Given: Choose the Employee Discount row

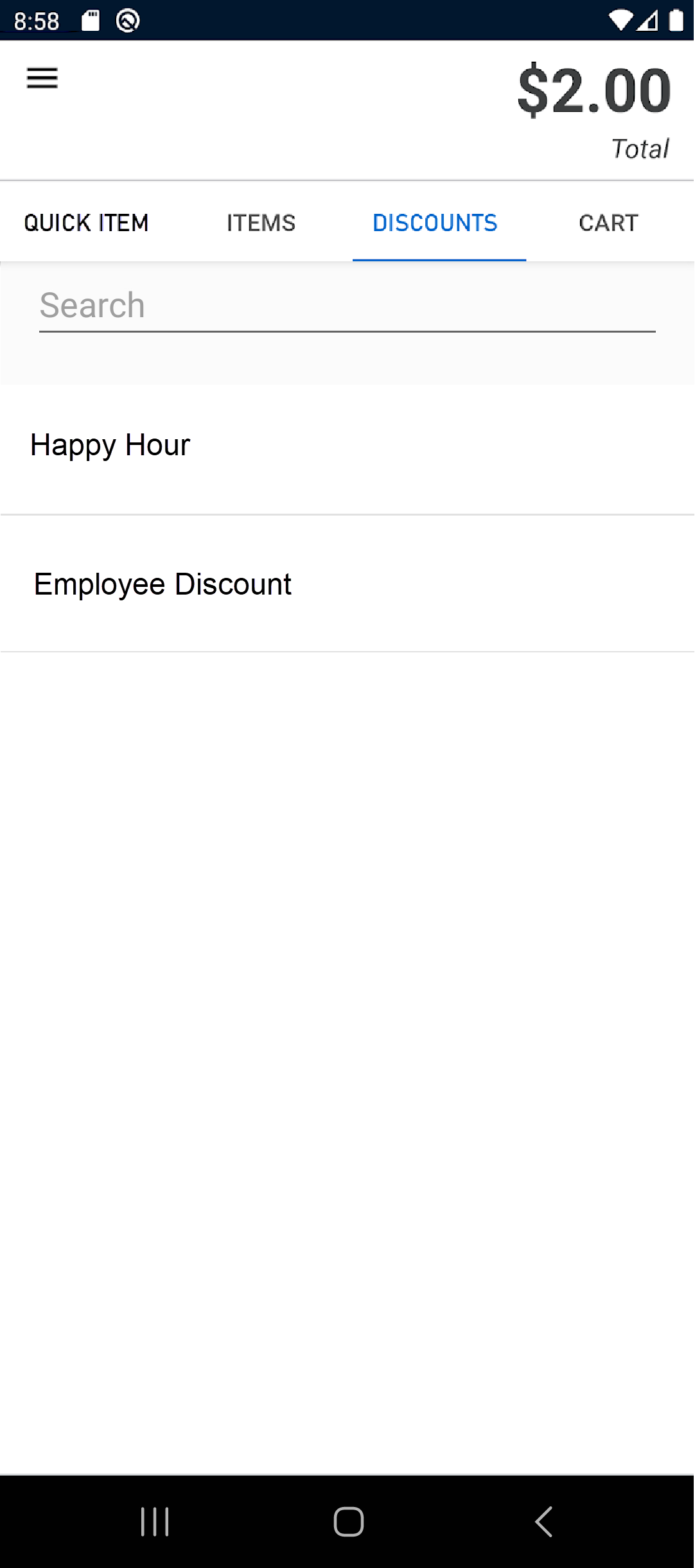Looking at the screenshot, I should 347,584.
